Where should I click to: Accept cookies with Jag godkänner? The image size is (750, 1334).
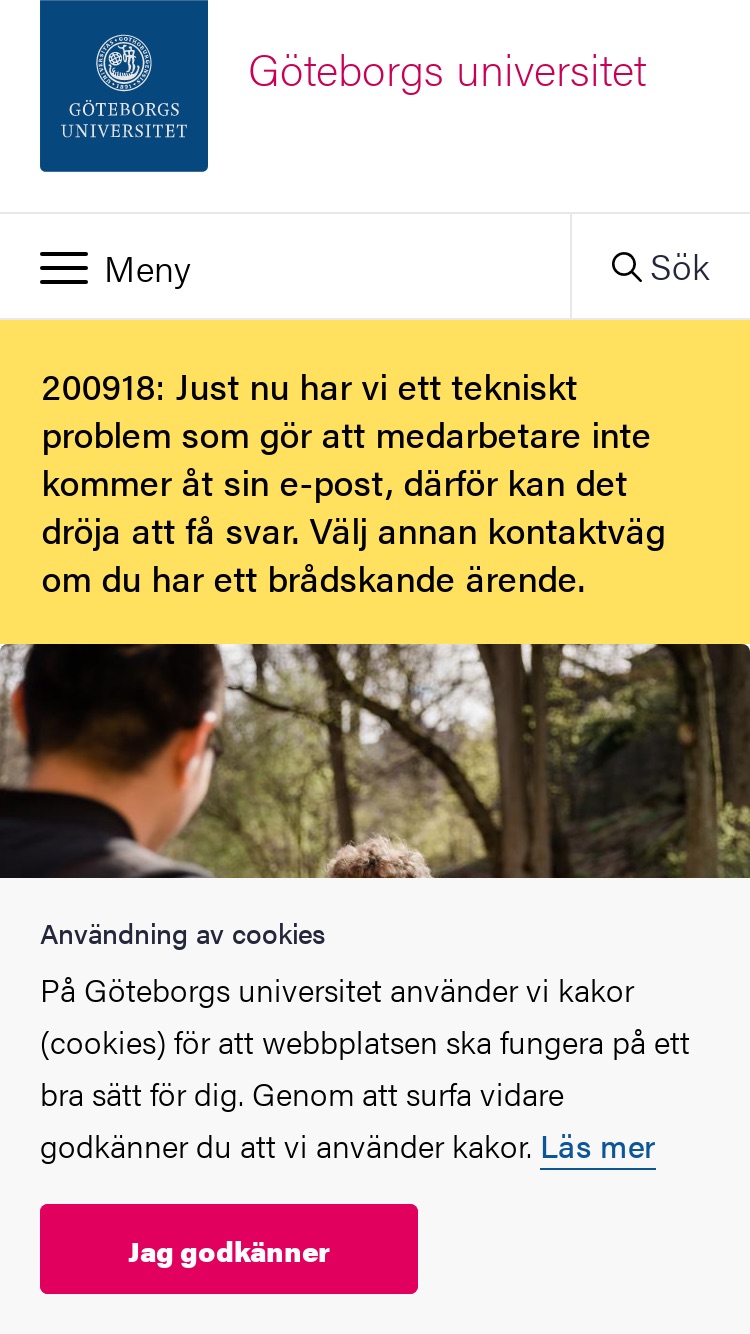[229, 1249]
